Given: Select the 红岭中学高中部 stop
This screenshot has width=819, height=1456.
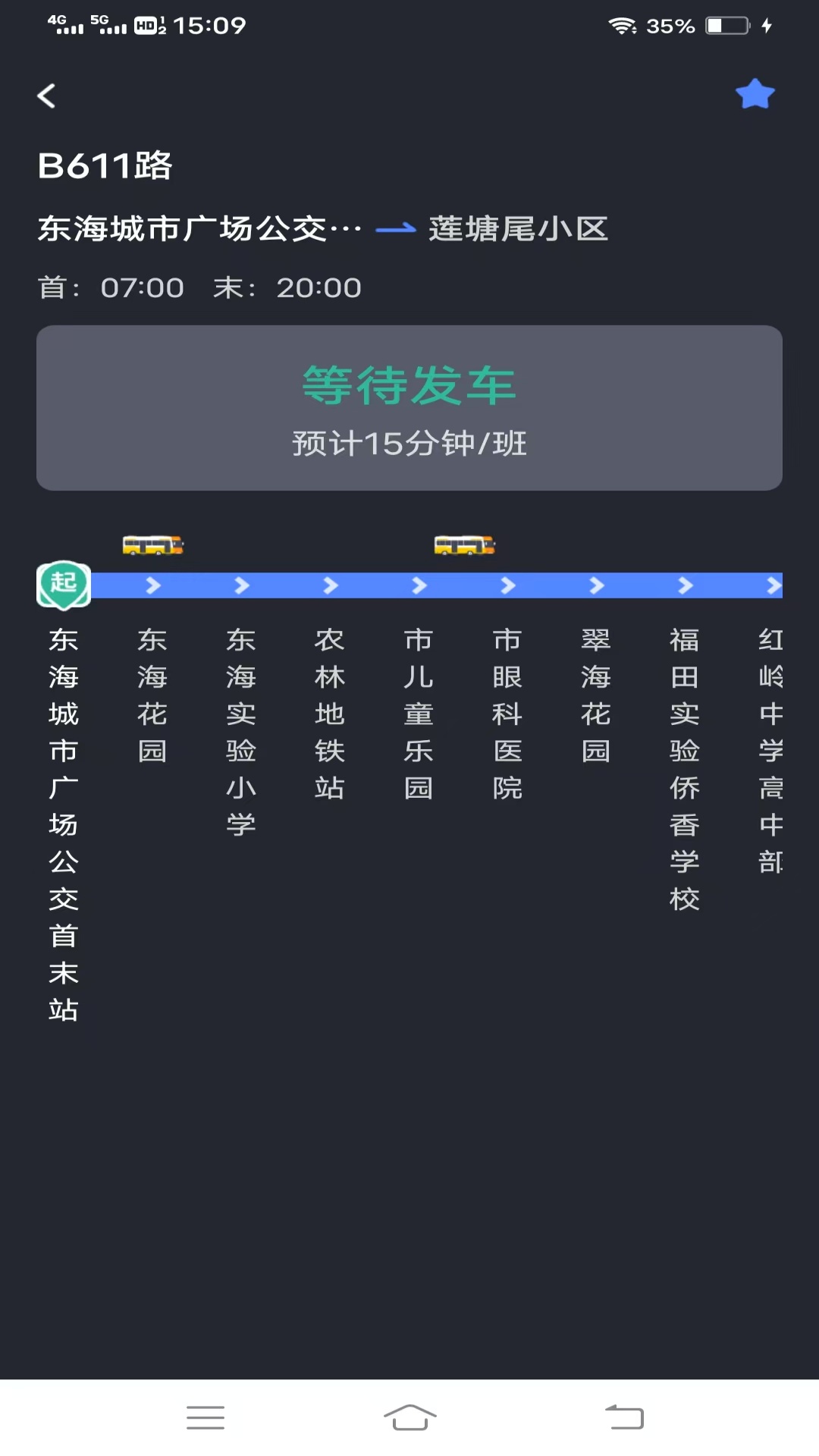Looking at the screenshot, I should pos(770,749).
